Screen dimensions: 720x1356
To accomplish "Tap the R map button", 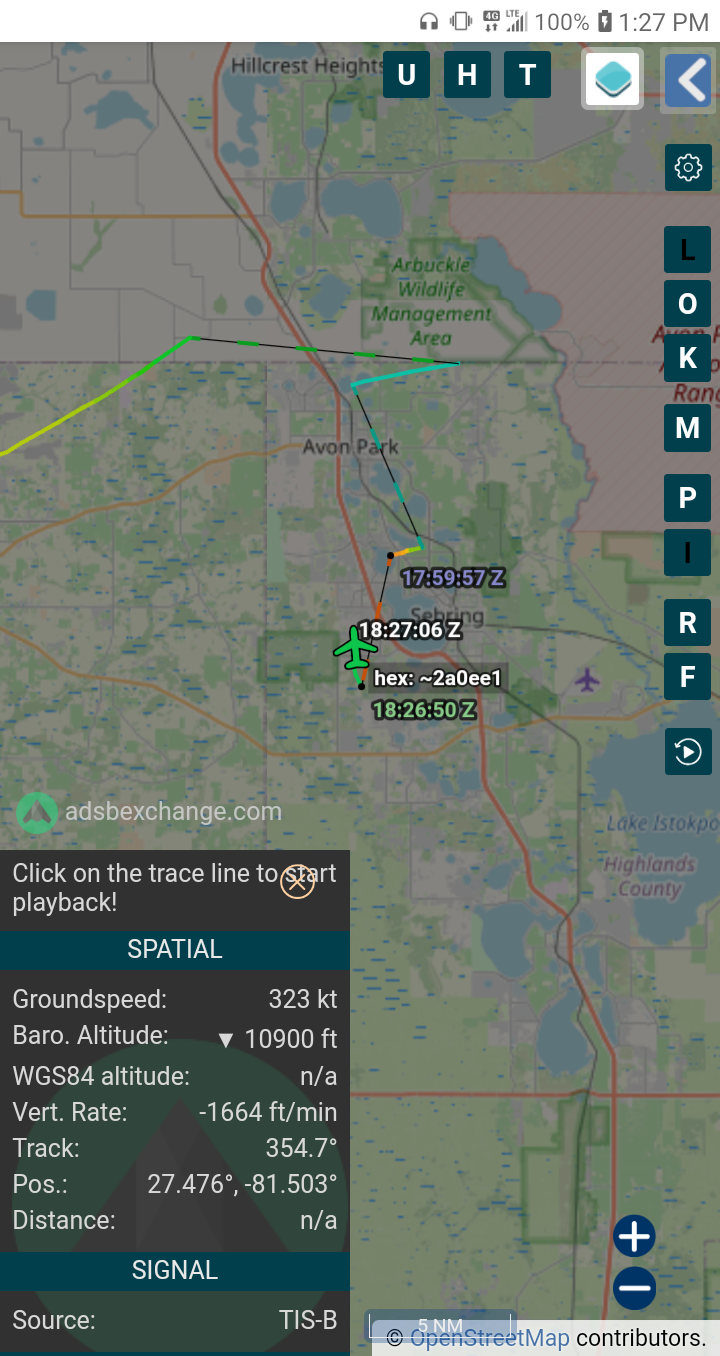I will [688, 623].
